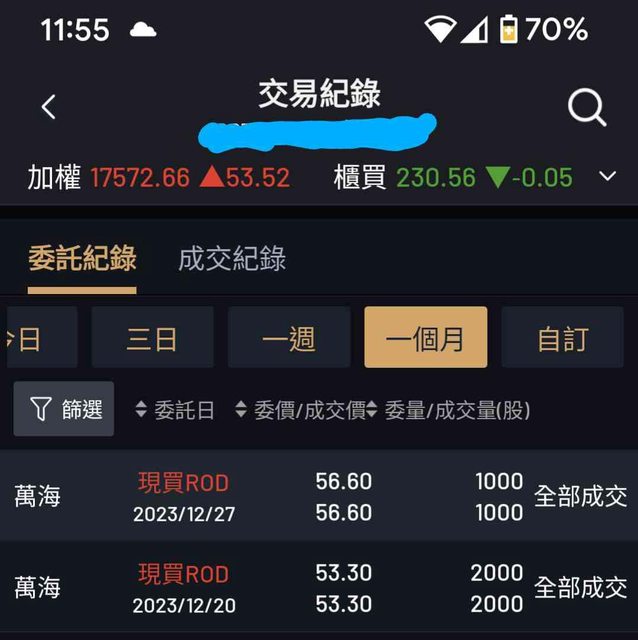The width and height of the screenshot is (638, 640).
Task: Switch to the 成交紀錄 tab
Action: pyautogui.click(x=232, y=259)
